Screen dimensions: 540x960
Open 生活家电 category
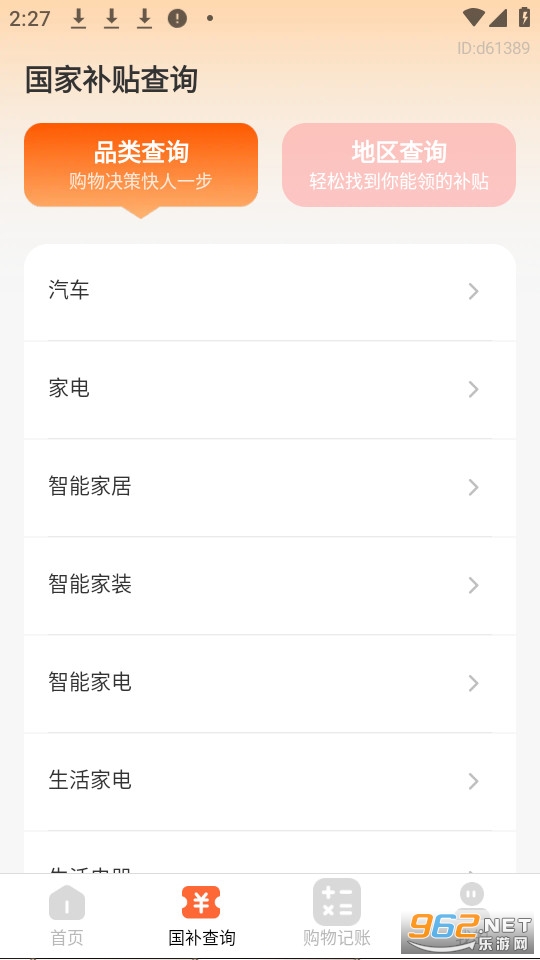[270, 781]
